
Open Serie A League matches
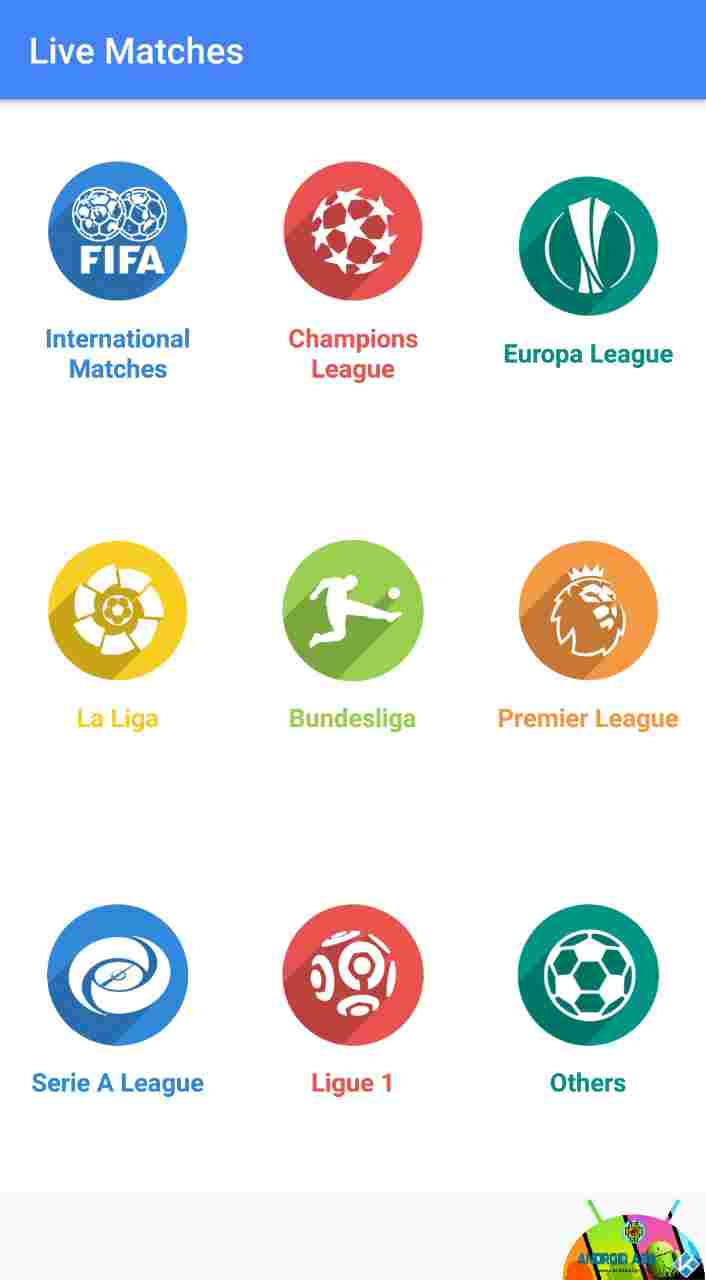(x=117, y=1000)
